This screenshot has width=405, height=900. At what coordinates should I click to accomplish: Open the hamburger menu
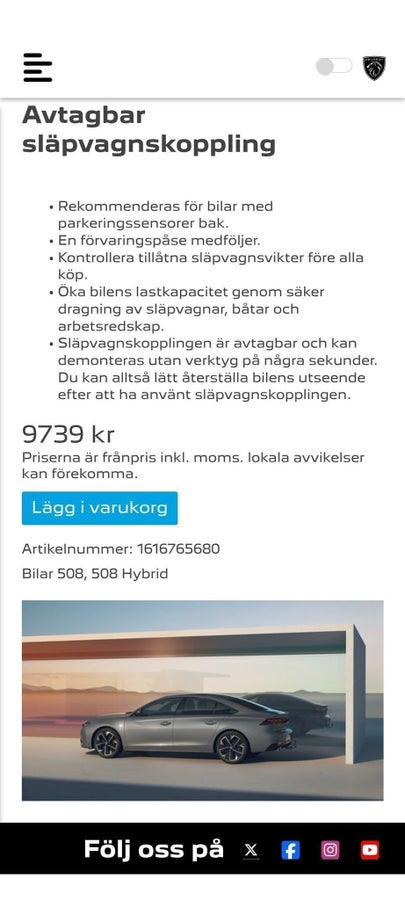click(x=37, y=68)
